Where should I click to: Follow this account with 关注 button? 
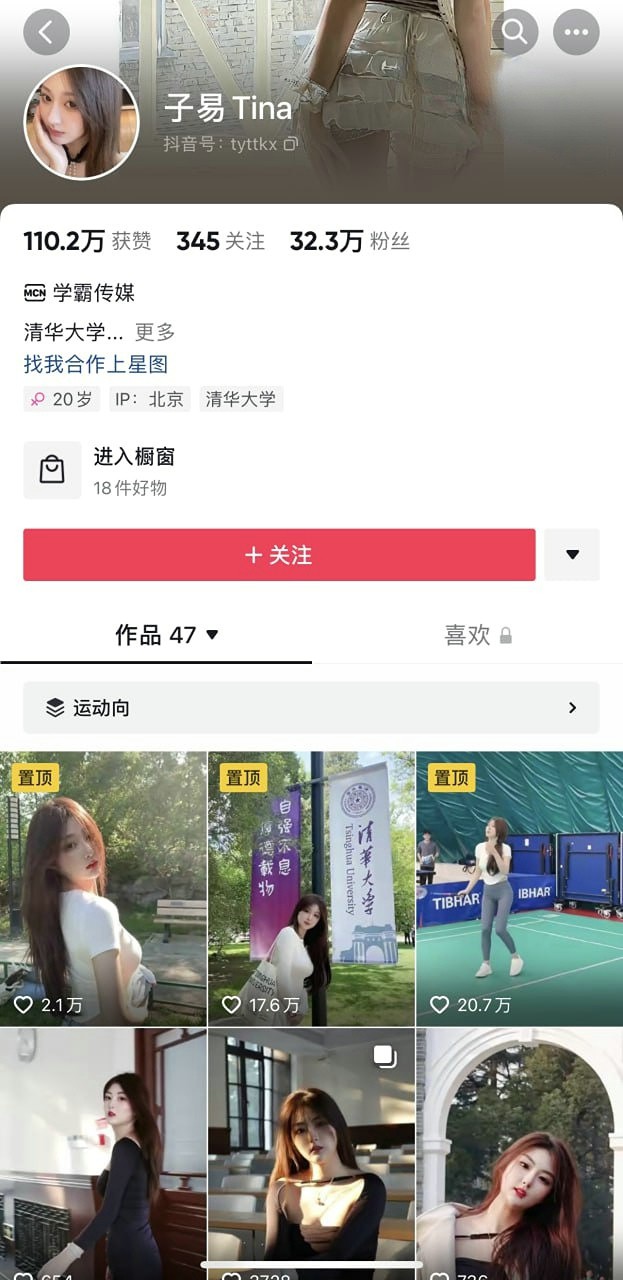[x=279, y=555]
